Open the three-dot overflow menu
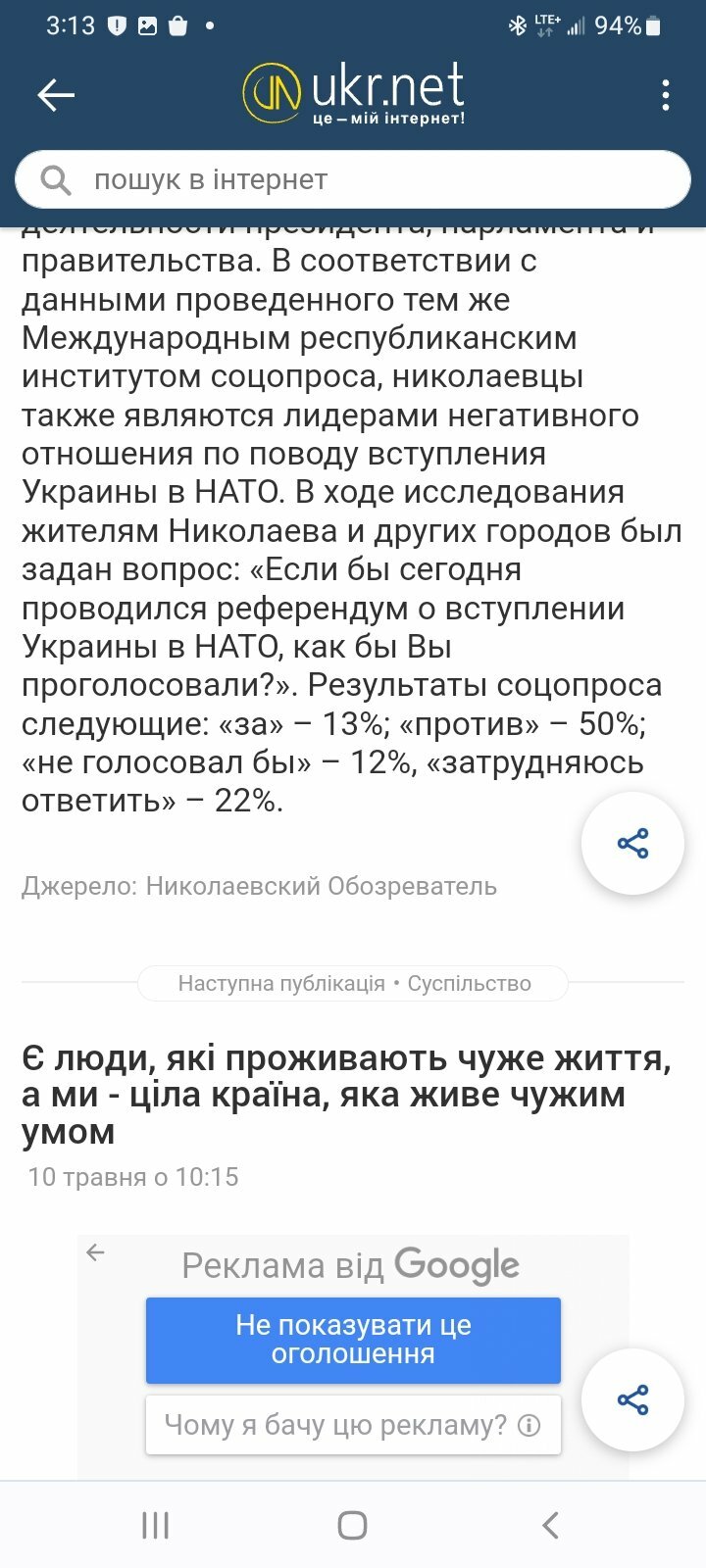 (666, 95)
